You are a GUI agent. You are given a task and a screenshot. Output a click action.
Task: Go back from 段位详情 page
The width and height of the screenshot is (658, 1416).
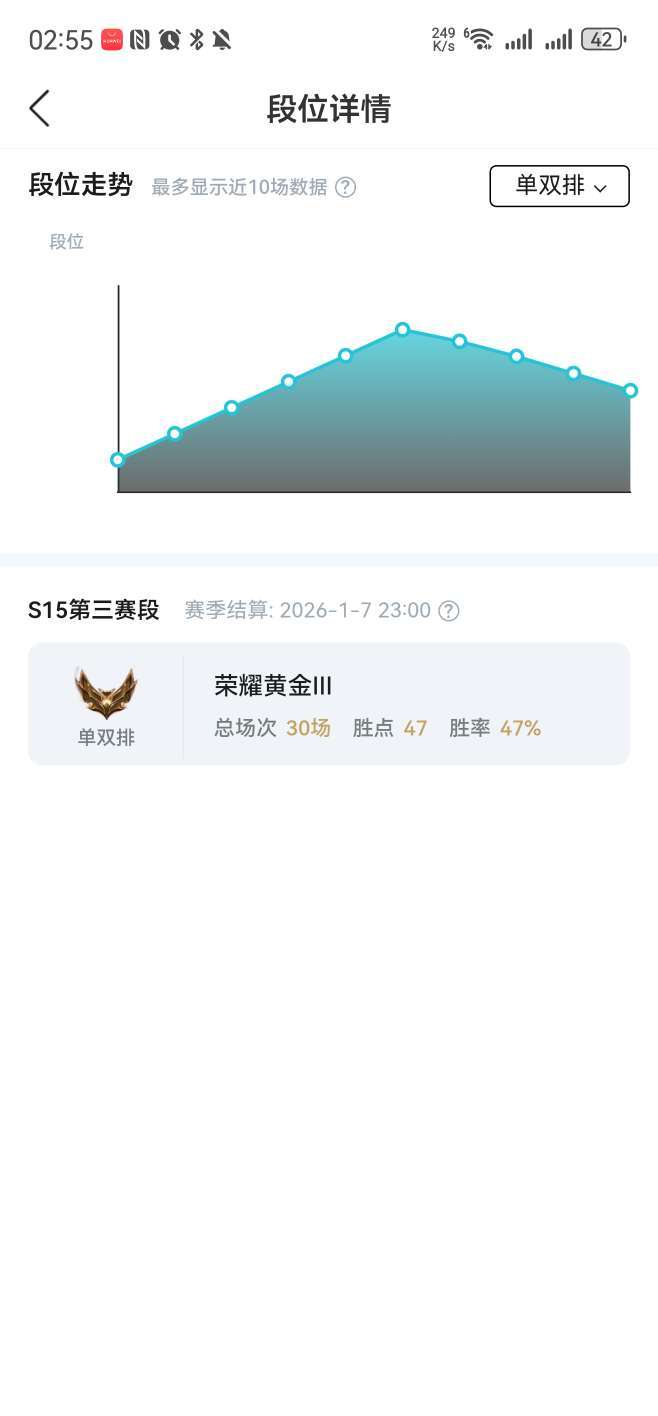tap(40, 108)
